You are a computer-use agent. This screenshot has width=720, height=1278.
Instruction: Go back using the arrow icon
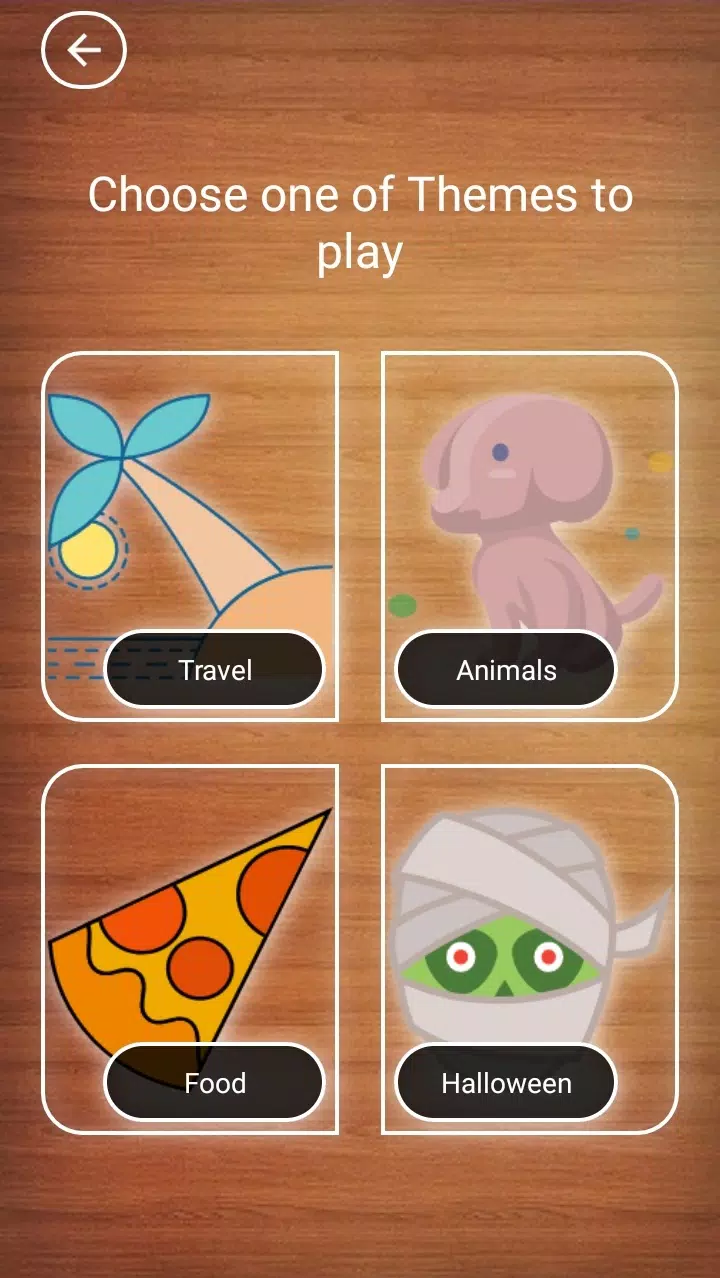[83, 50]
